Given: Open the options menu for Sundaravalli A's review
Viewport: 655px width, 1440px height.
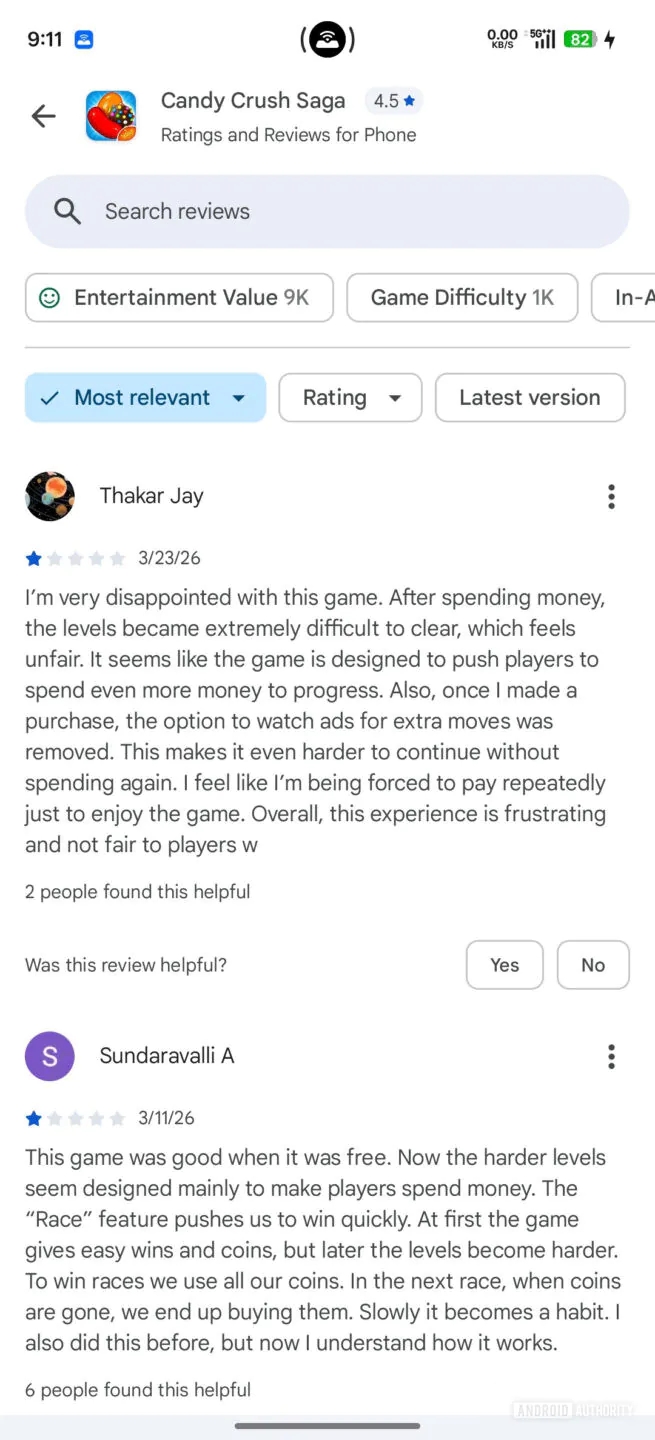Looking at the screenshot, I should point(611,1056).
